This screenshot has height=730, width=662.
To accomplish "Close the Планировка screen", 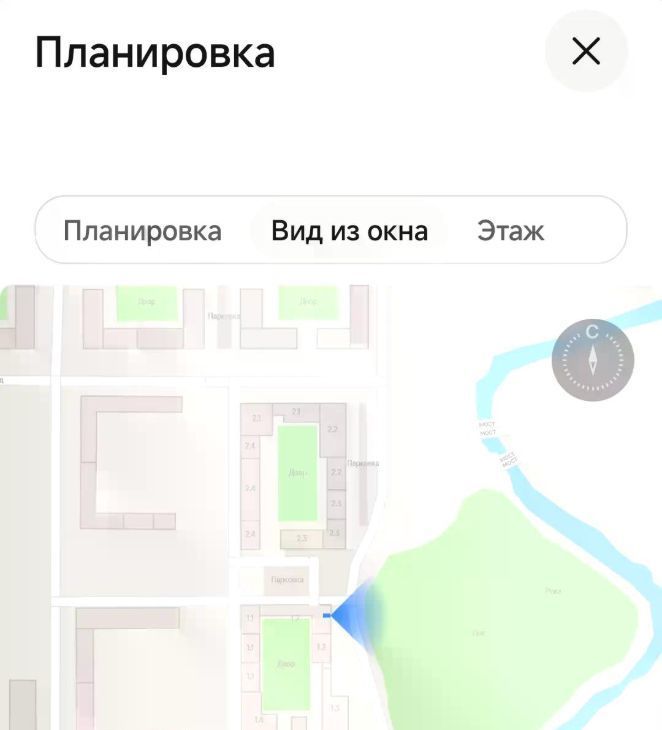I will [x=585, y=52].
